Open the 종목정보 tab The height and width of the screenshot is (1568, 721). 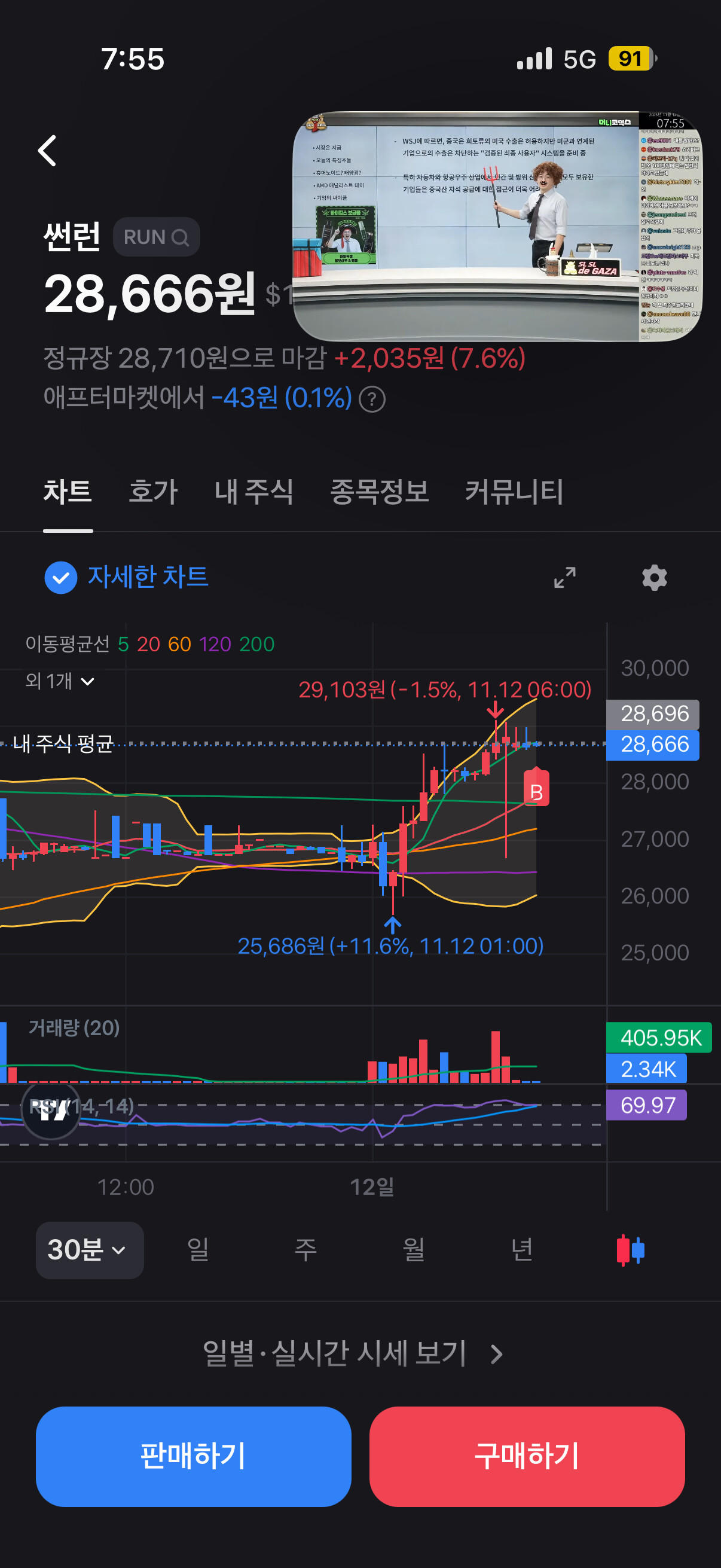coord(379,491)
